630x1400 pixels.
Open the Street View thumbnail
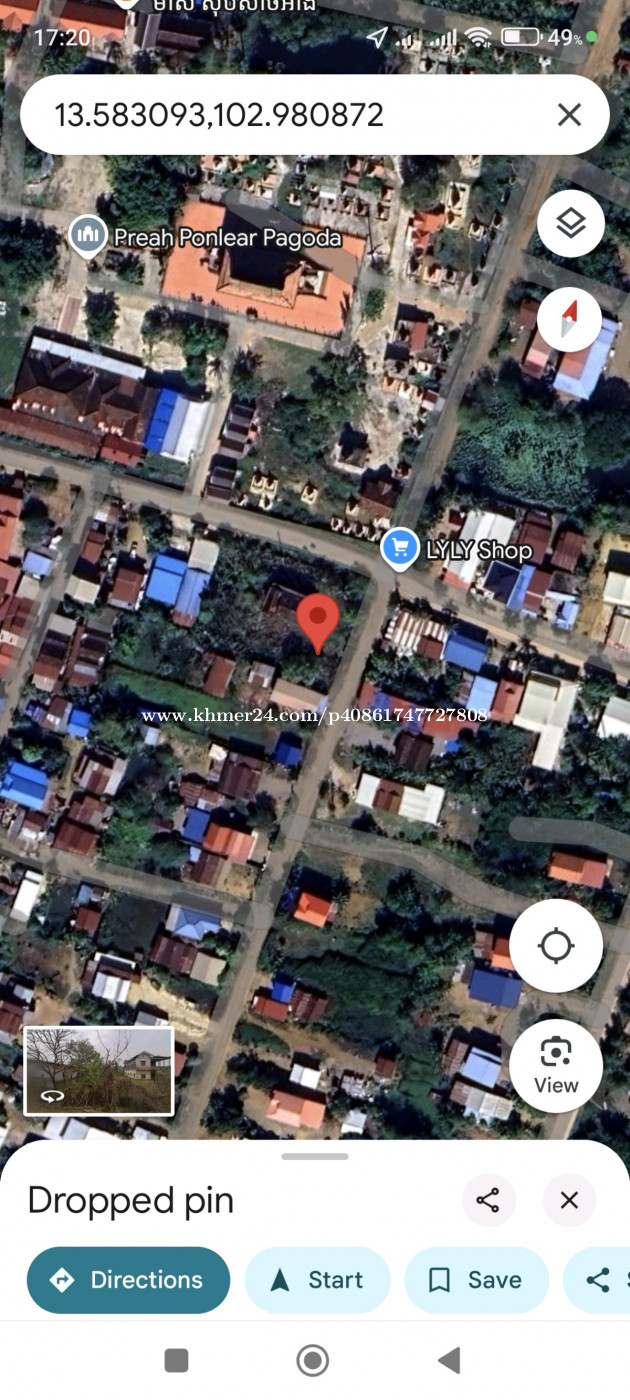coord(99,1070)
